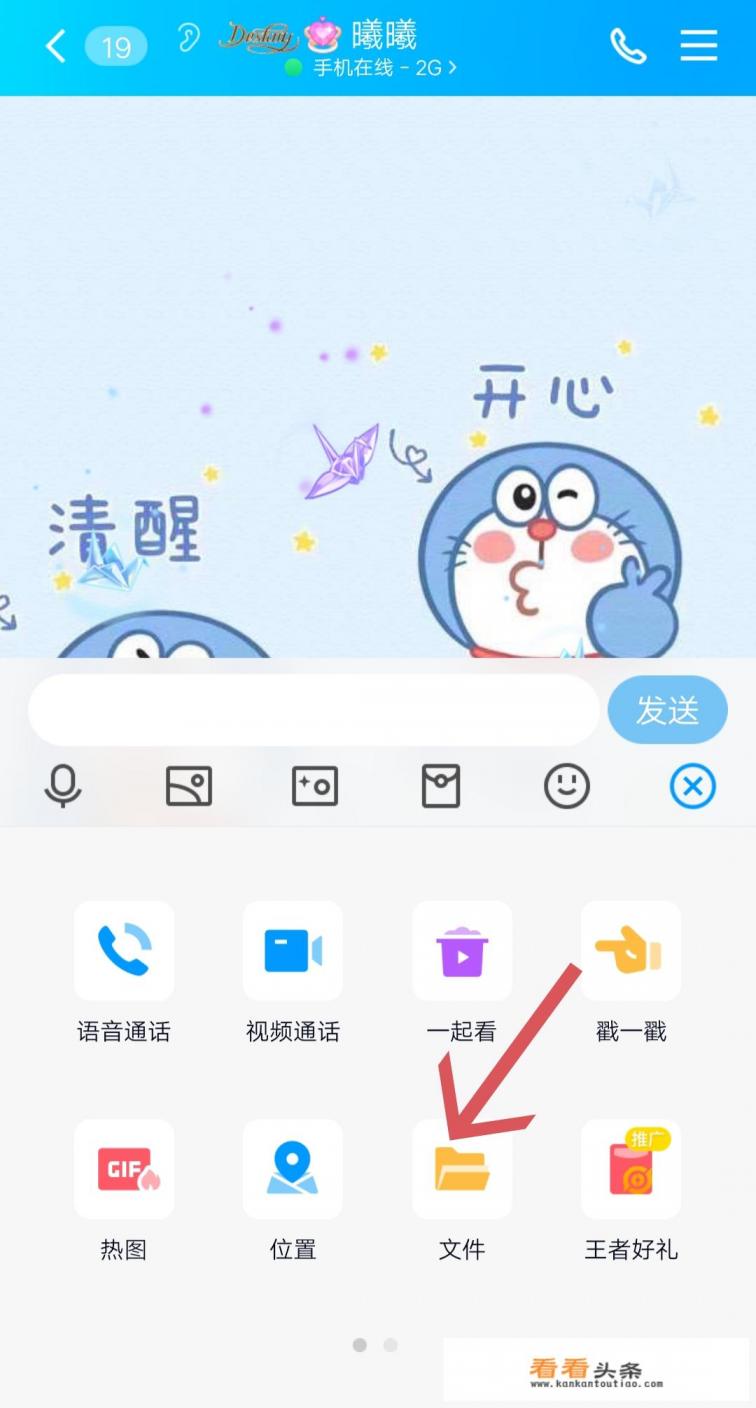Open the emoji sticker panel

tap(566, 787)
